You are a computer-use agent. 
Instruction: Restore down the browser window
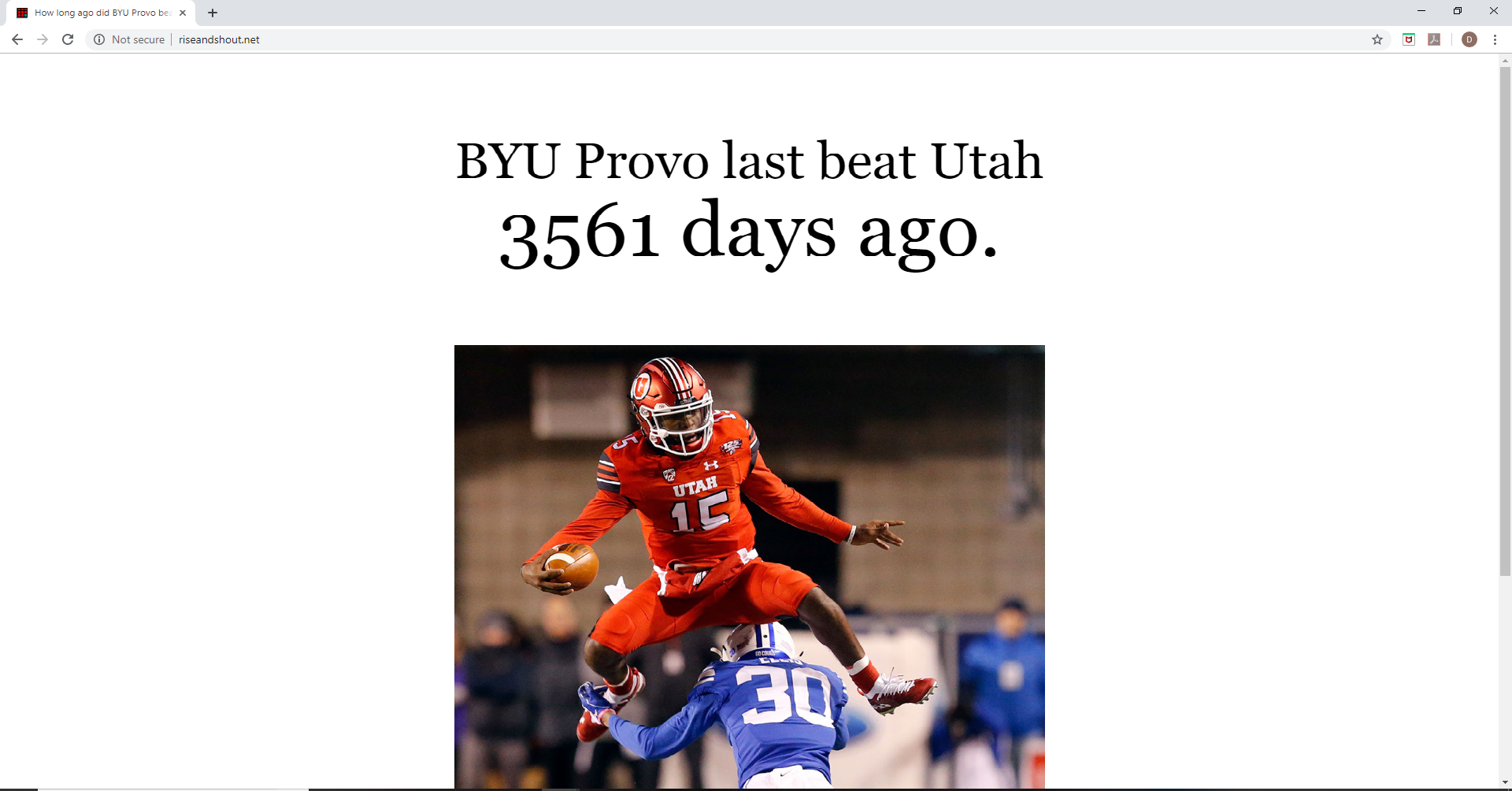point(1458,11)
